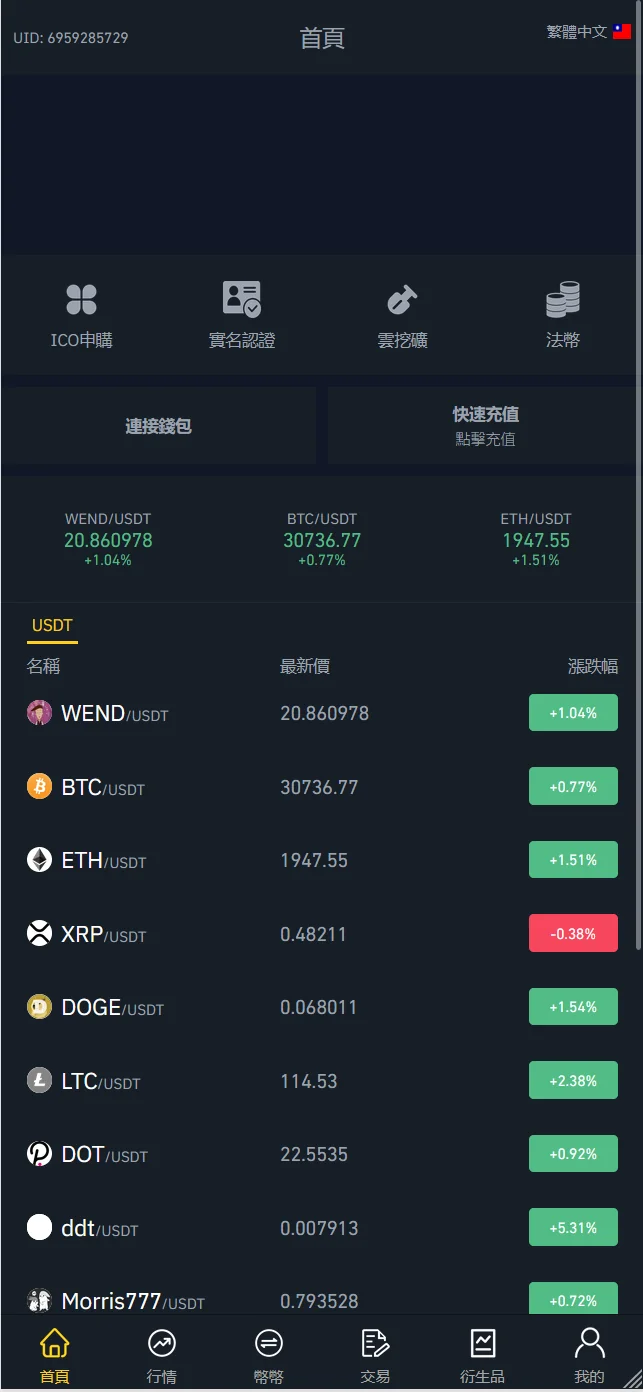Open 實名認證 verification

pos(241,315)
